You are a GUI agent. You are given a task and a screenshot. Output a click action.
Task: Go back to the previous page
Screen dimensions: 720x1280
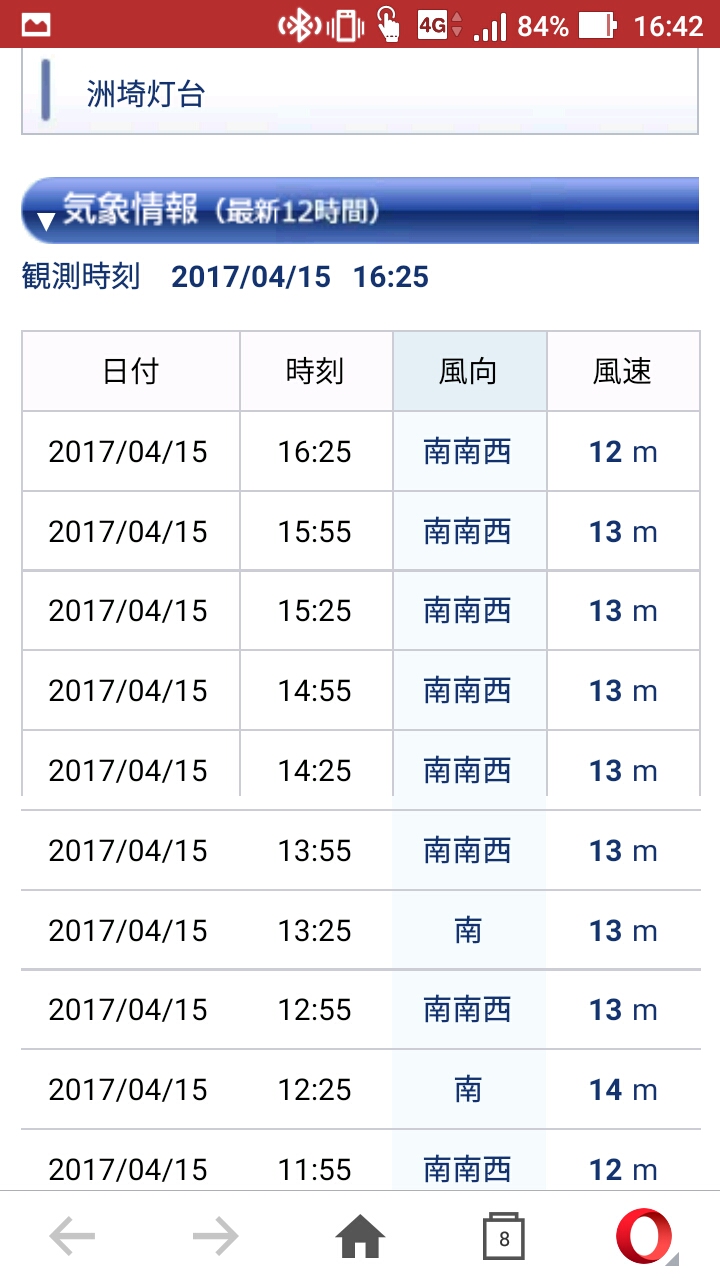72,1238
